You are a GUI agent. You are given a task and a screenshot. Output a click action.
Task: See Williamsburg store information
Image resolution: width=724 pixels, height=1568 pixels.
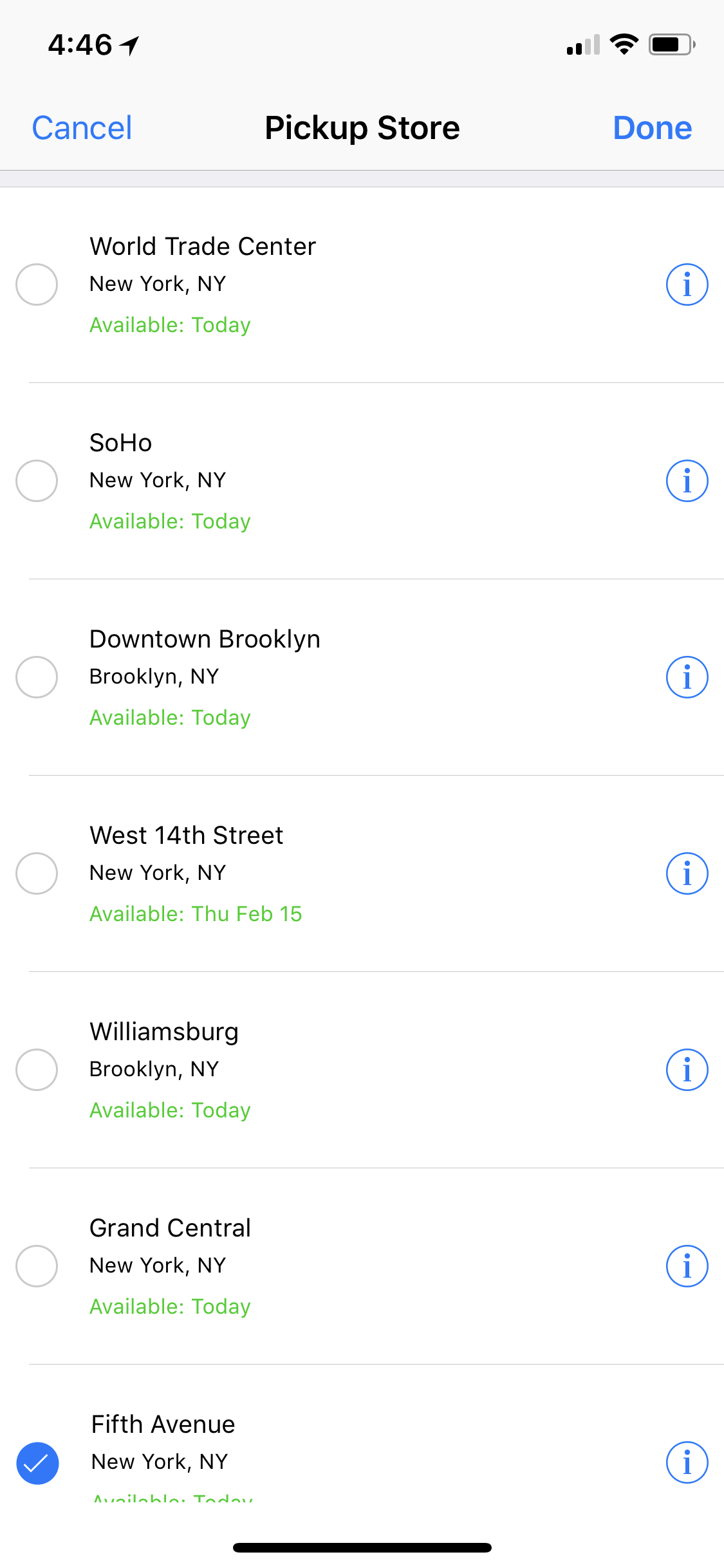(687, 1070)
